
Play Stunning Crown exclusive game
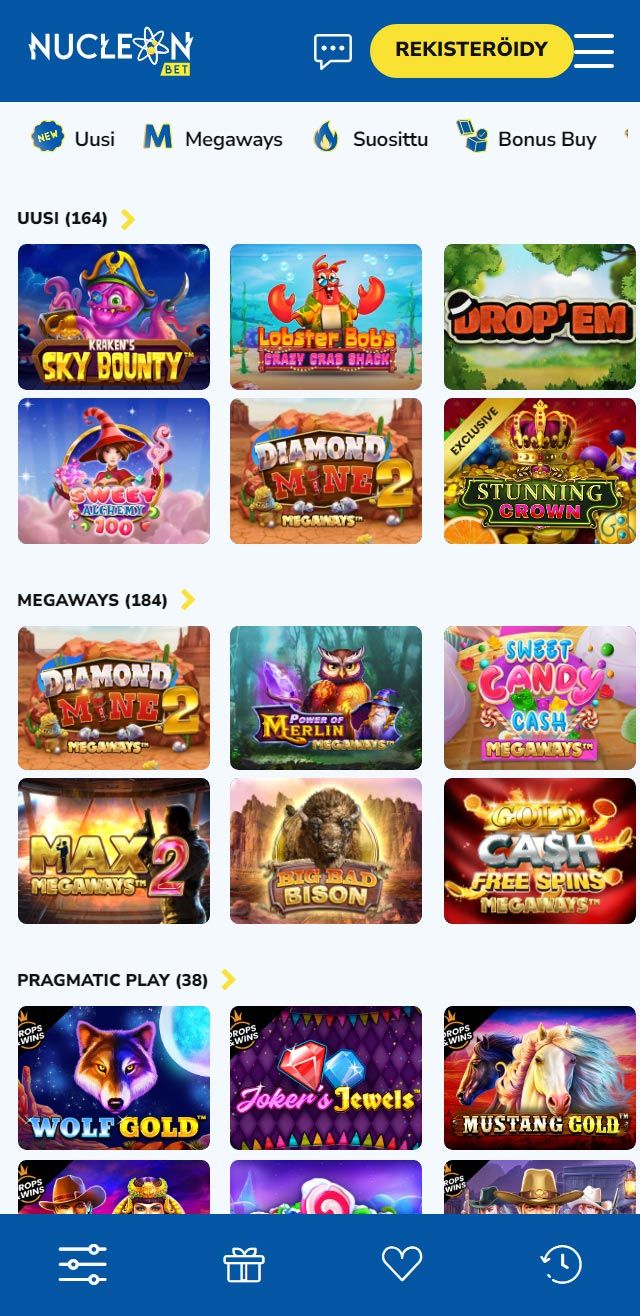pos(540,471)
